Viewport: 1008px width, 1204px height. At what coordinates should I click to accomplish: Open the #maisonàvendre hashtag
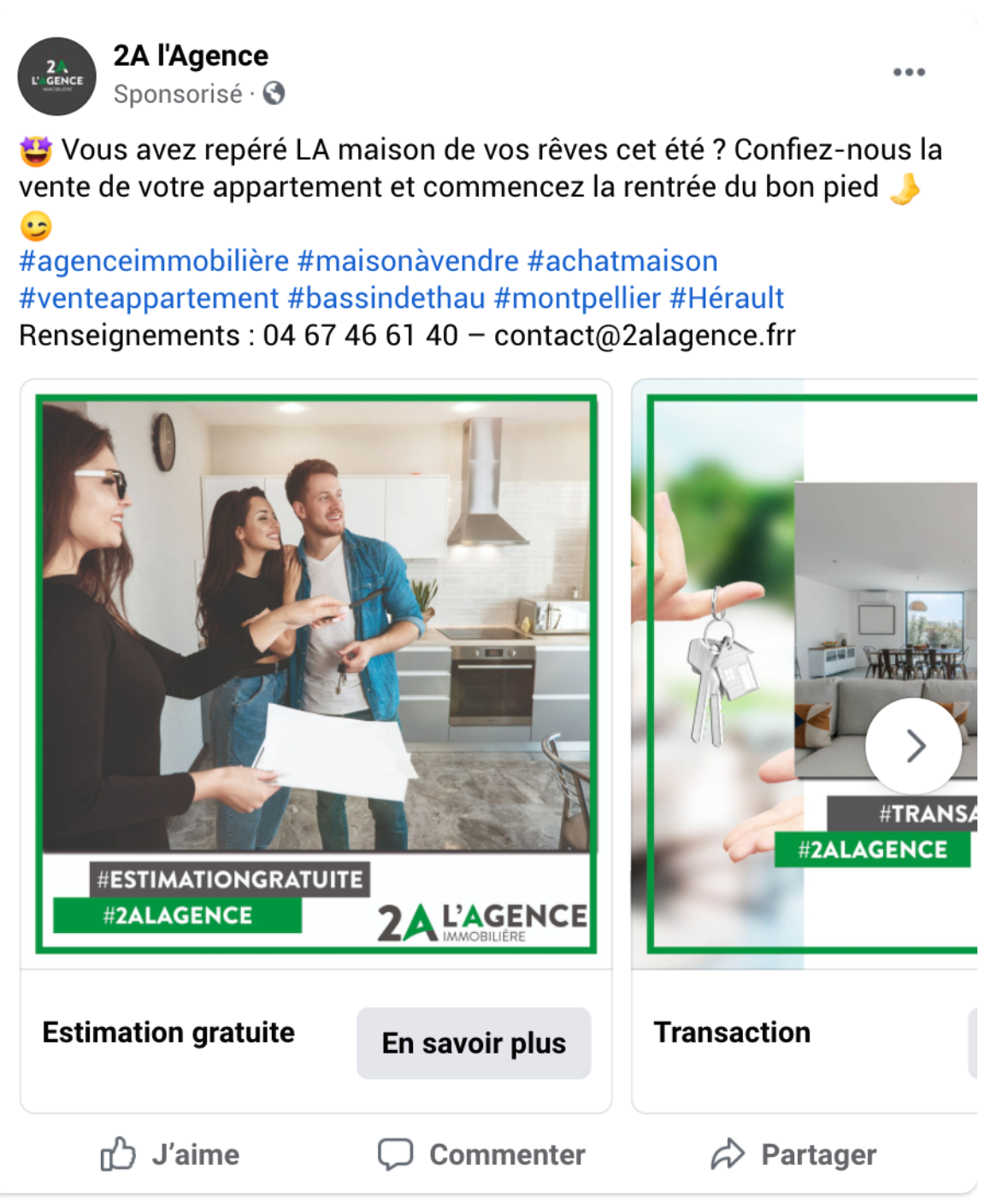coord(408,261)
